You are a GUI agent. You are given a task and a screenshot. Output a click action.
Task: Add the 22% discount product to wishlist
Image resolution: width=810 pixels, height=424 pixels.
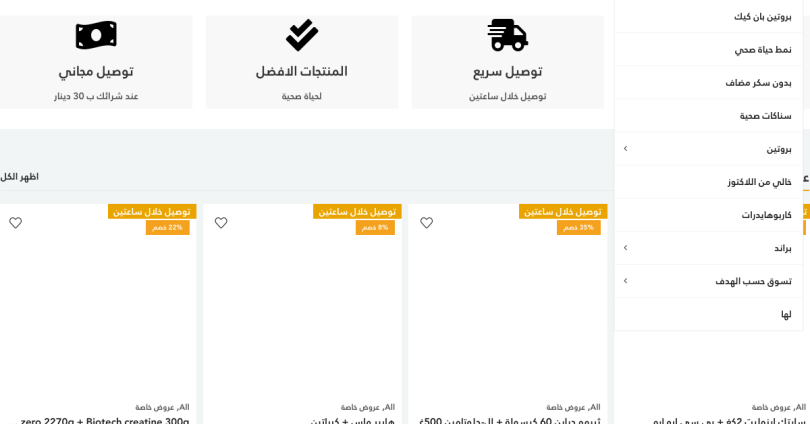(x=15, y=223)
